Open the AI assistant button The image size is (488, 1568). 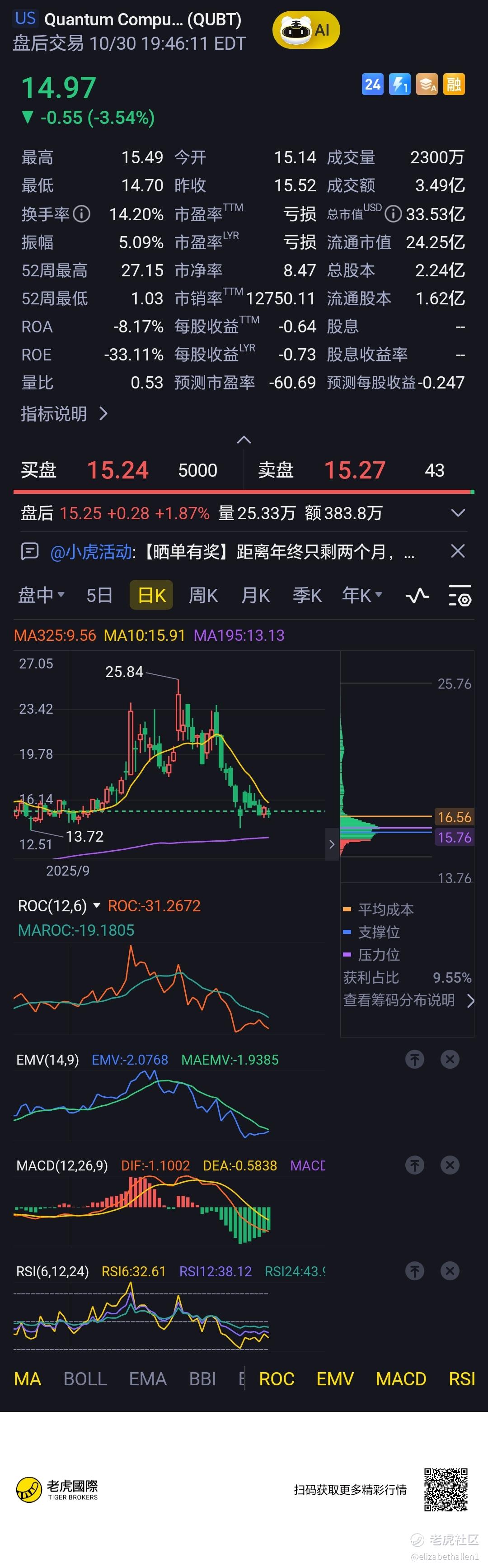[305, 29]
